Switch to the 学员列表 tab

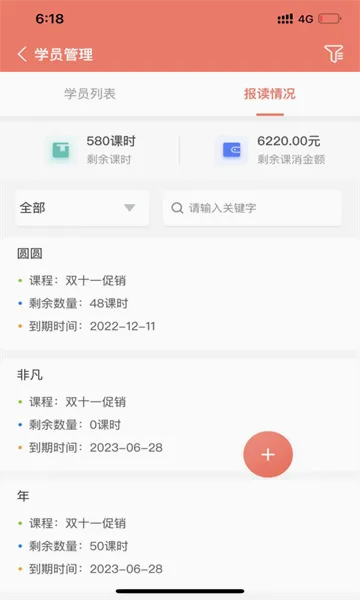tap(90, 94)
